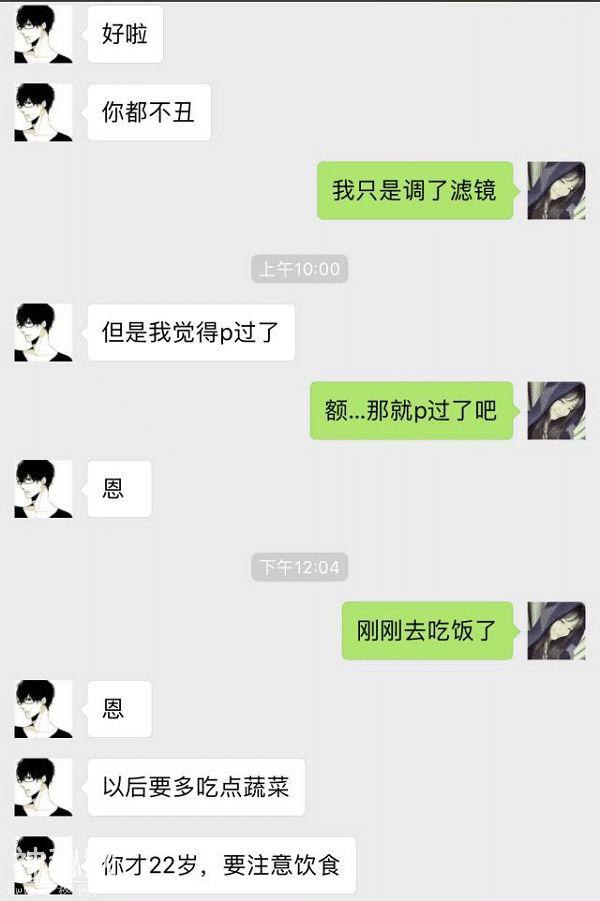Tap the avatar next to 你都不丑

click(43, 112)
